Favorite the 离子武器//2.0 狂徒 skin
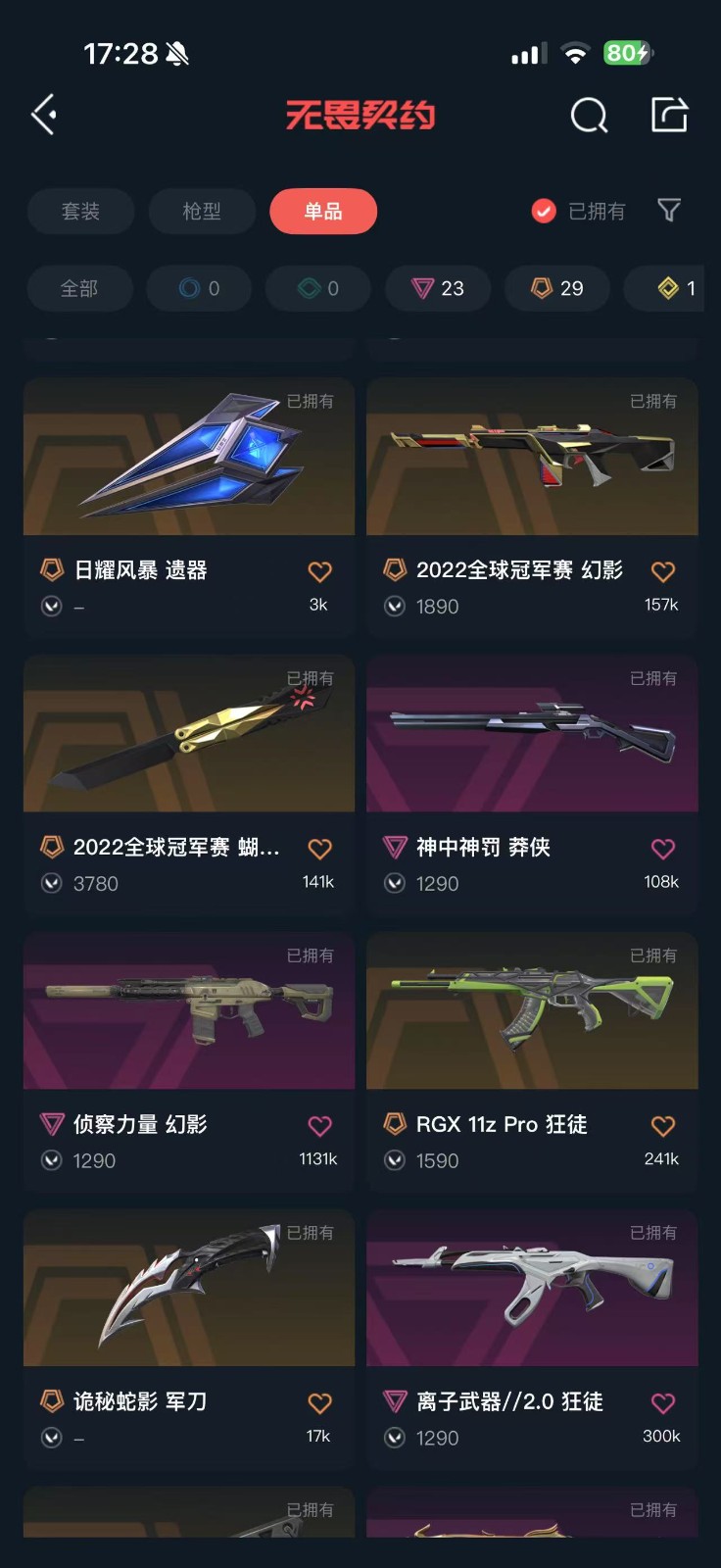The image size is (721, 1568). point(663,1403)
